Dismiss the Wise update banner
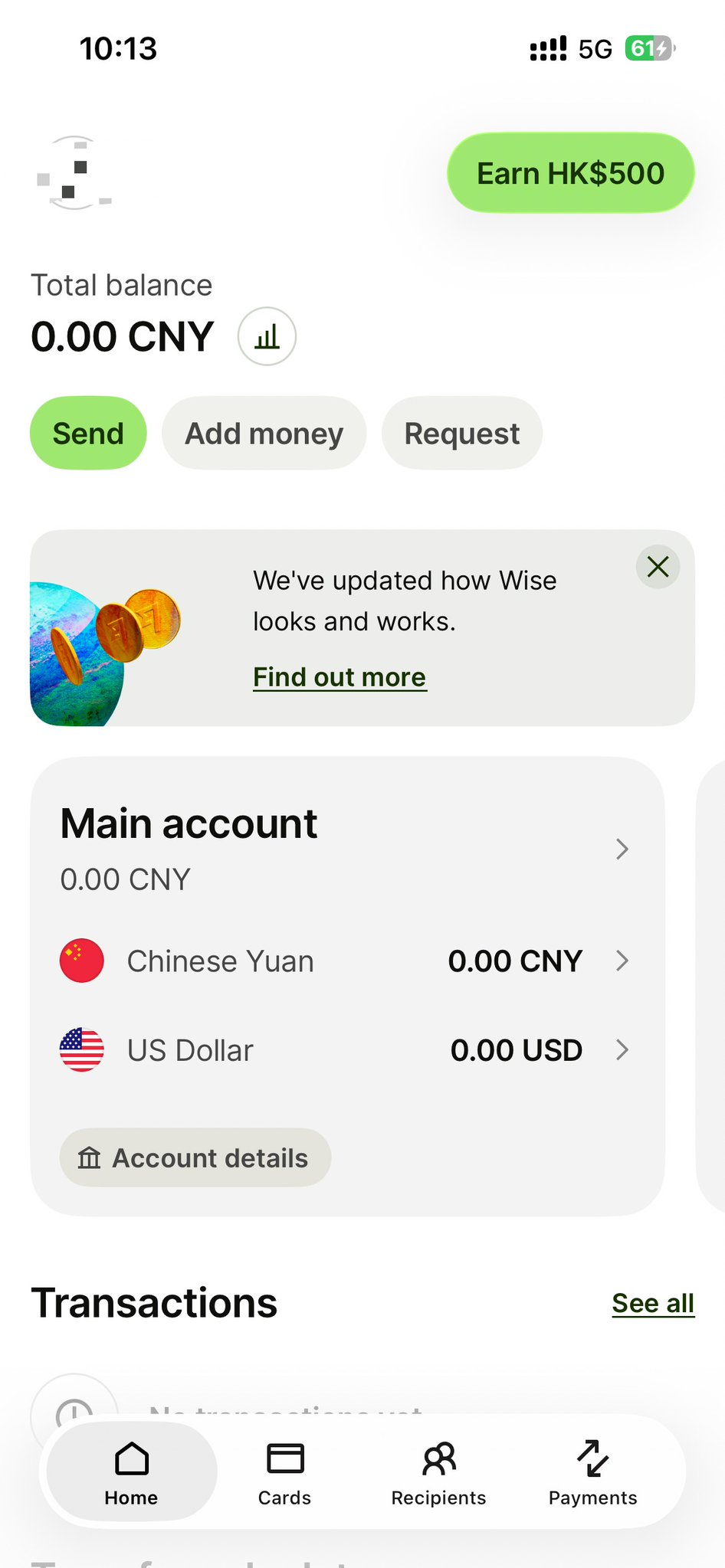The width and height of the screenshot is (725, 1568). coord(658,567)
